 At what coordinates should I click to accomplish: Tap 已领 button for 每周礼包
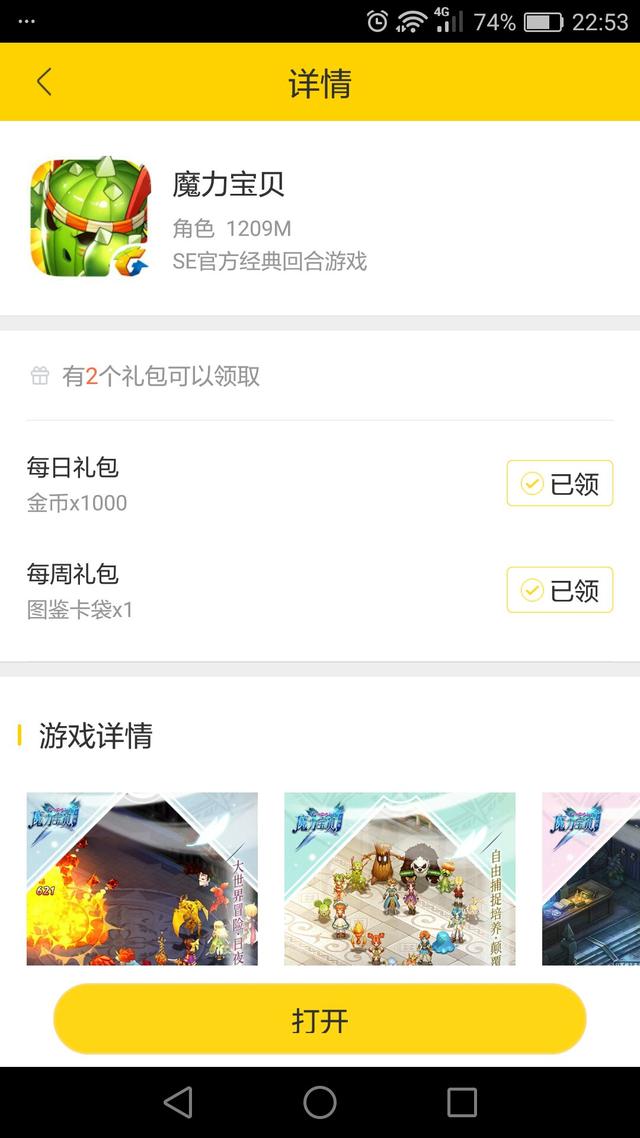click(559, 590)
